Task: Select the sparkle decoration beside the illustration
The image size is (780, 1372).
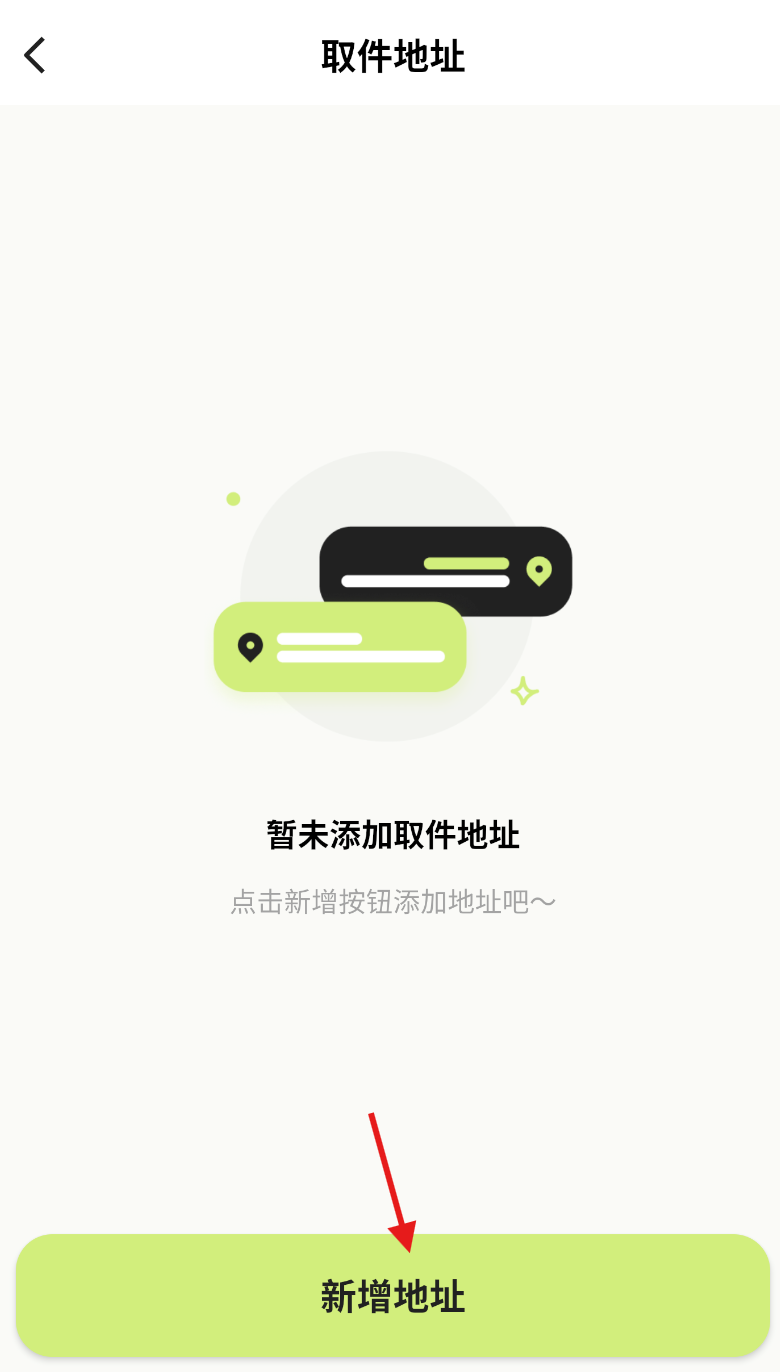Action: [x=523, y=691]
